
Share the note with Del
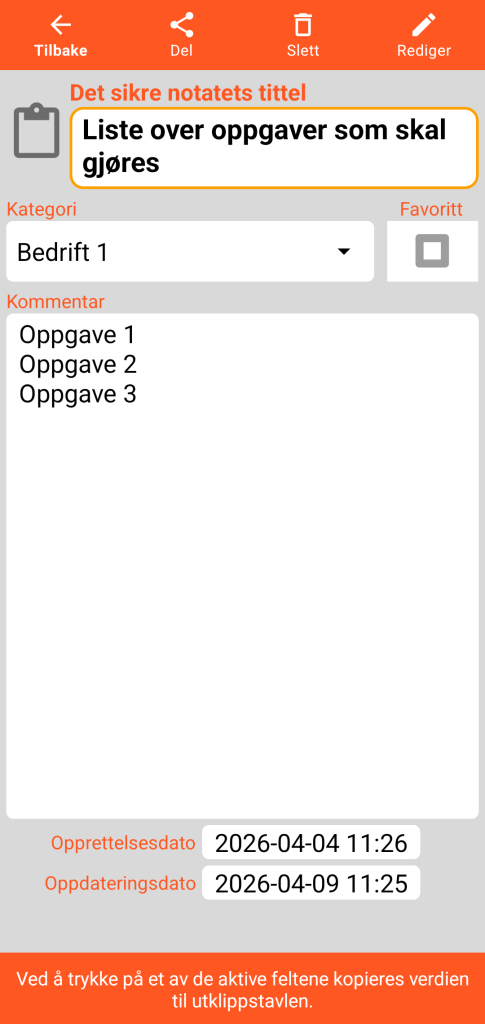click(x=181, y=36)
